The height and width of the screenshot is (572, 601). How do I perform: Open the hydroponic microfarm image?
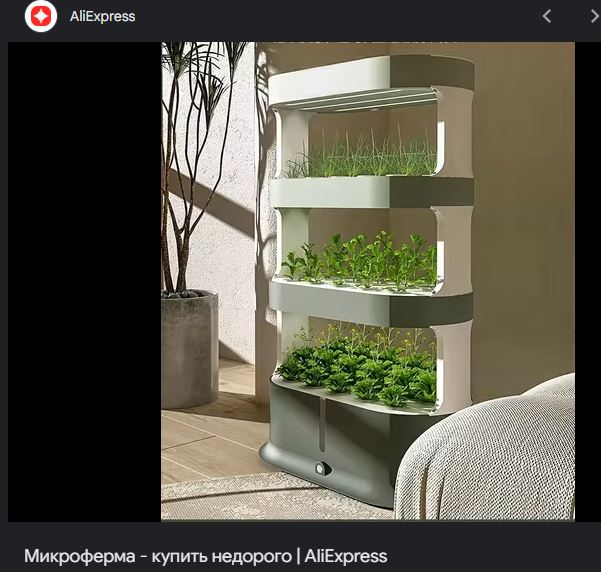pos(368,281)
